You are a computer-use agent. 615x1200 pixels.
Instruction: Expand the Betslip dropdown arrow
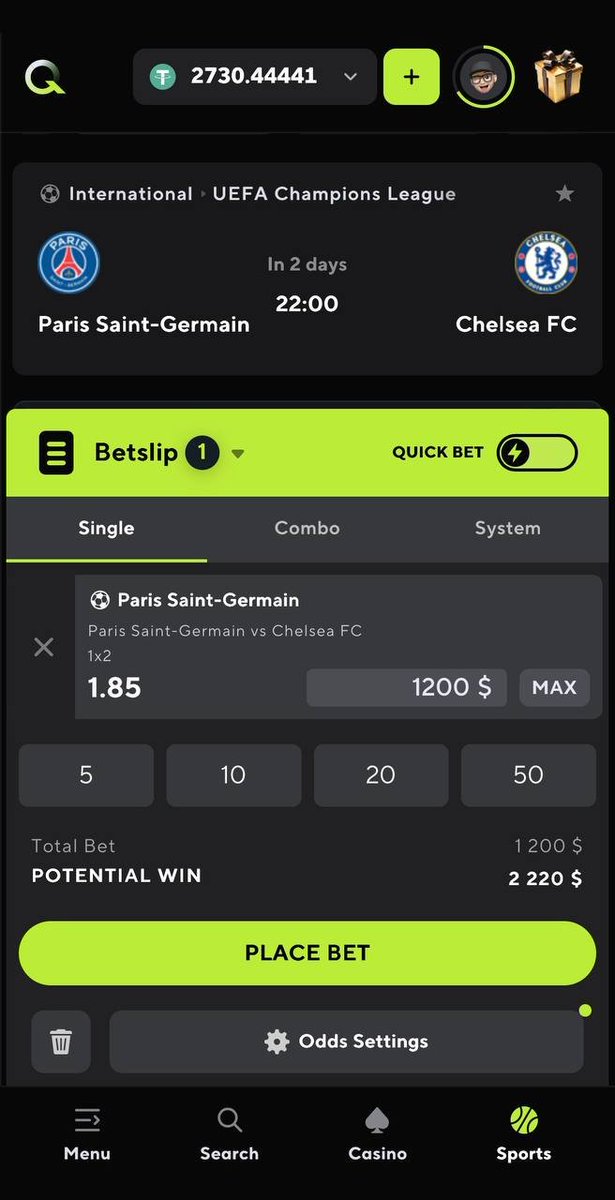[x=238, y=454]
